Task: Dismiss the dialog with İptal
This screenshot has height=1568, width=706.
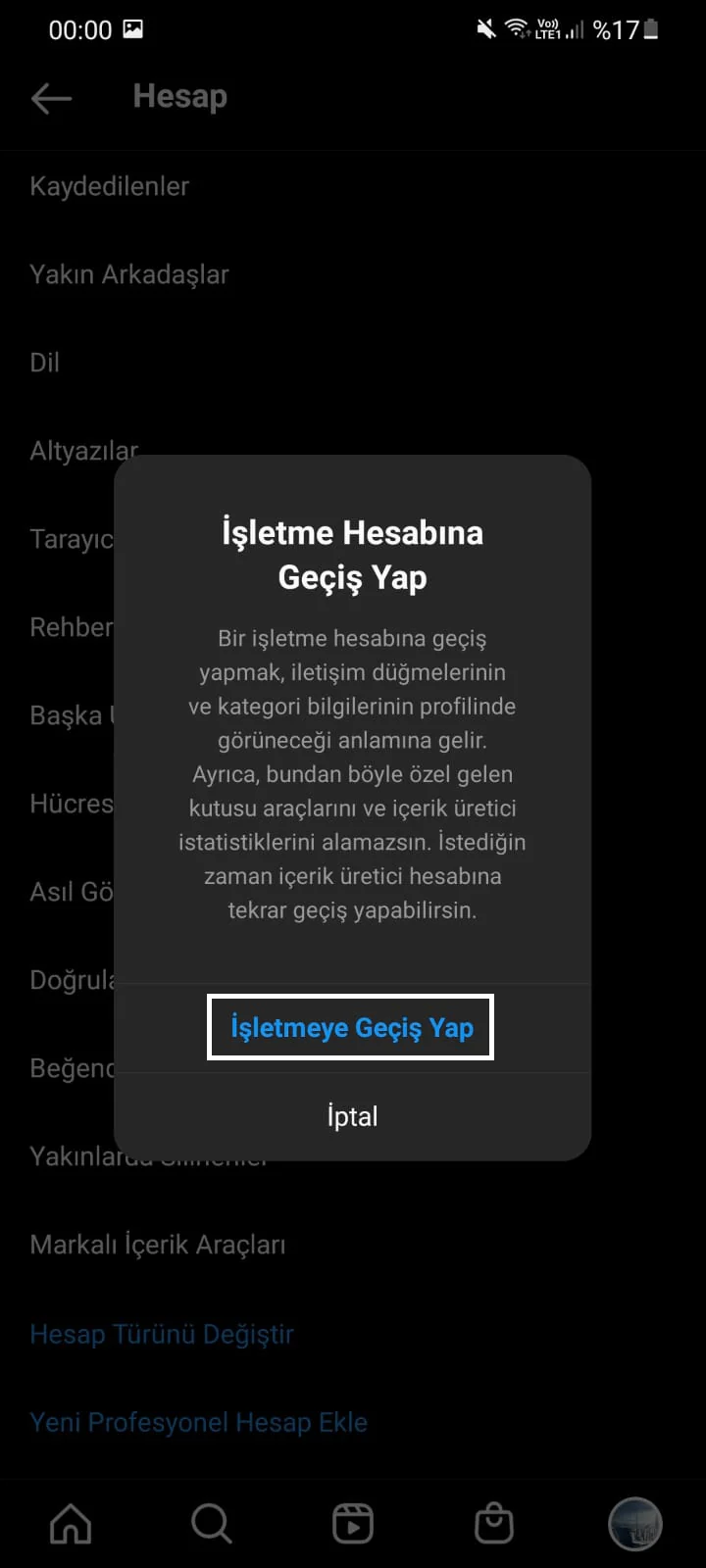Action: click(x=352, y=1115)
